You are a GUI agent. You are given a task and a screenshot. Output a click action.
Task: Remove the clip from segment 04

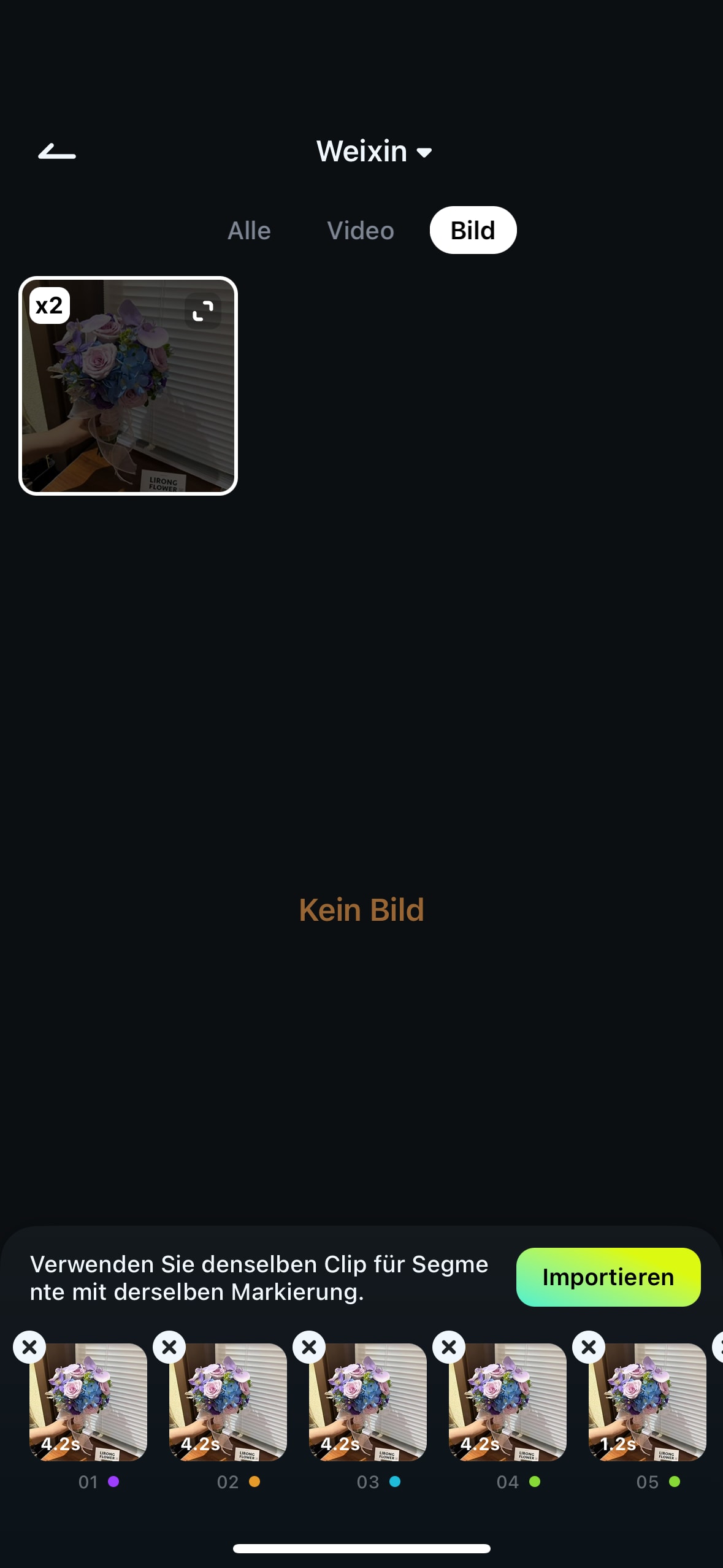(x=449, y=1347)
